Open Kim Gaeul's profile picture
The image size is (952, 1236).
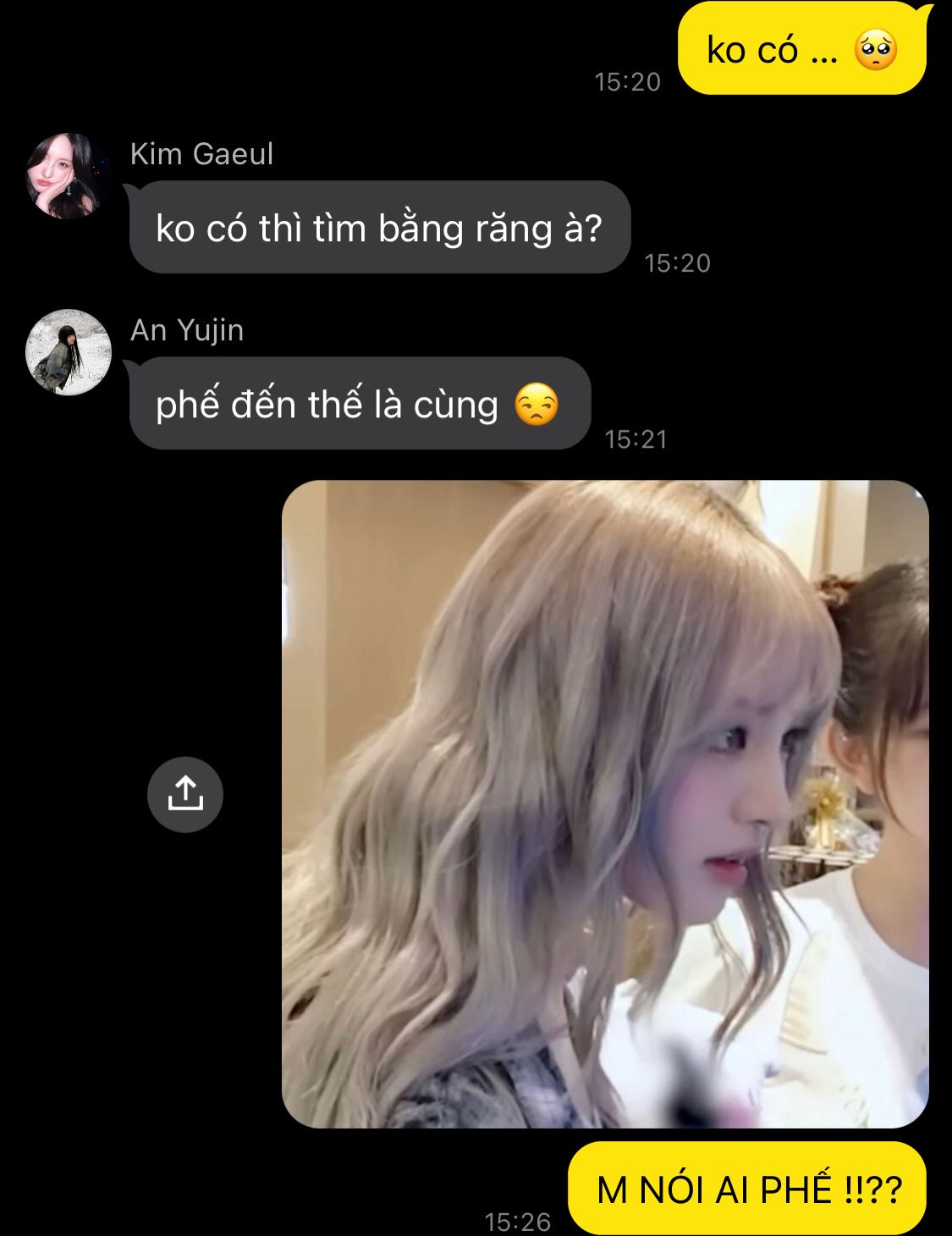coord(68,175)
